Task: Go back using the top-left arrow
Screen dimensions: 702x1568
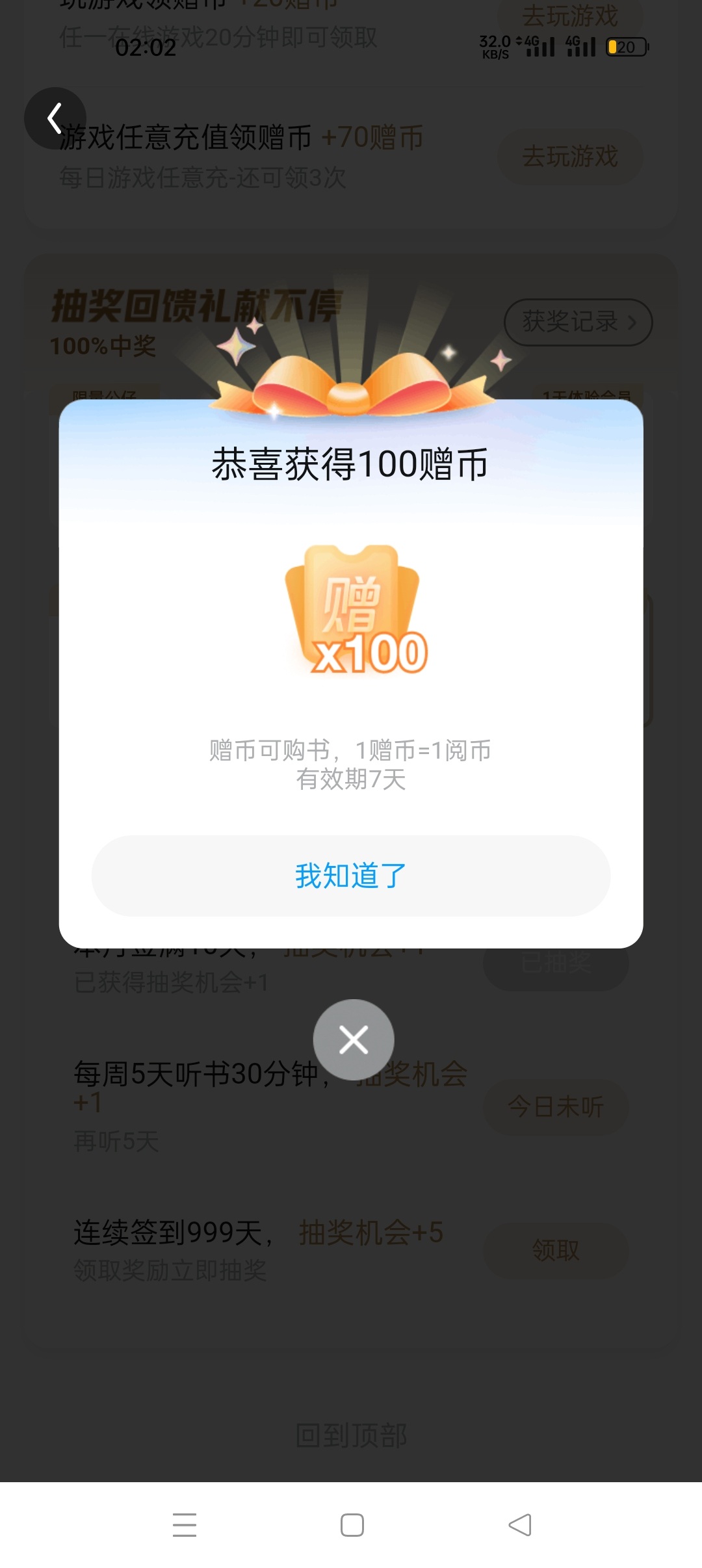Action: (x=55, y=118)
